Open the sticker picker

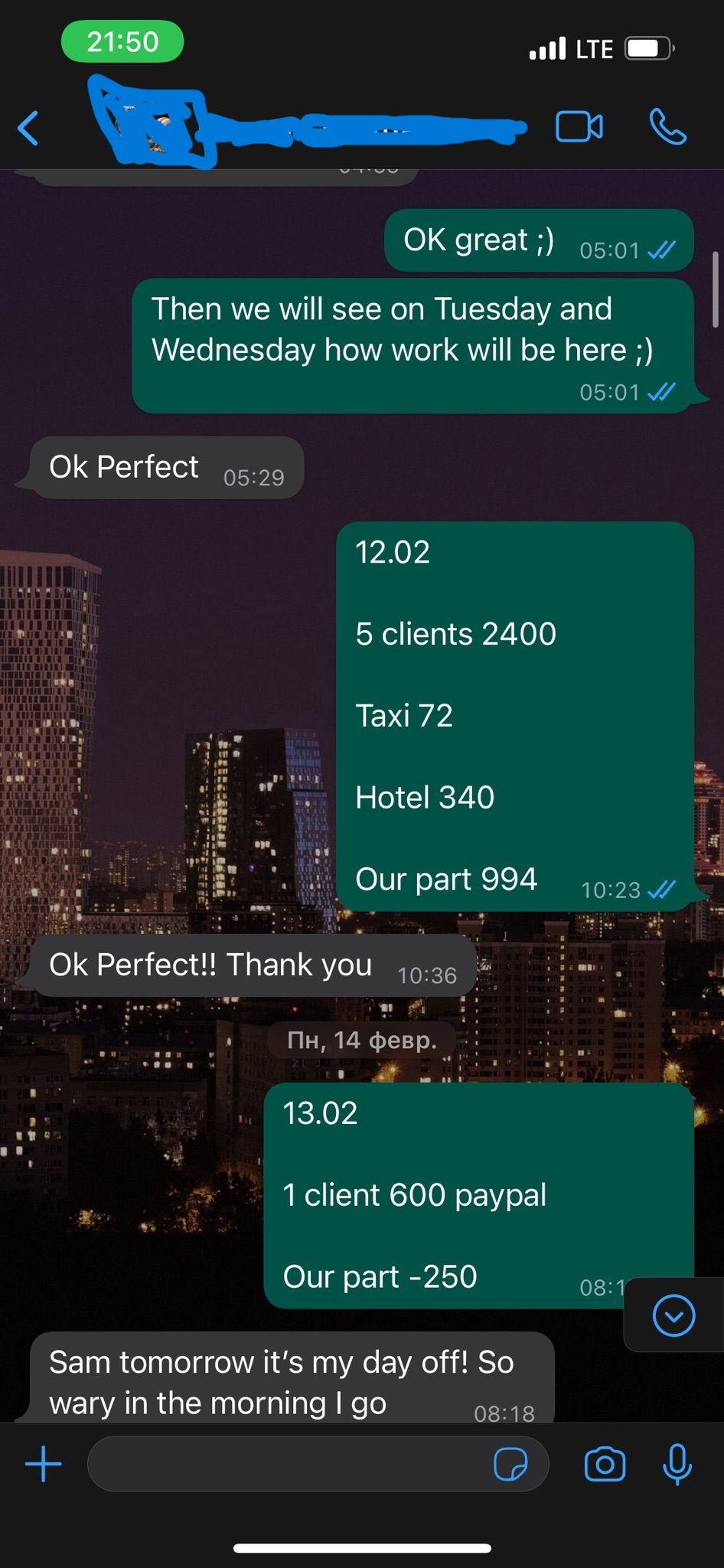click(510, 1465)
